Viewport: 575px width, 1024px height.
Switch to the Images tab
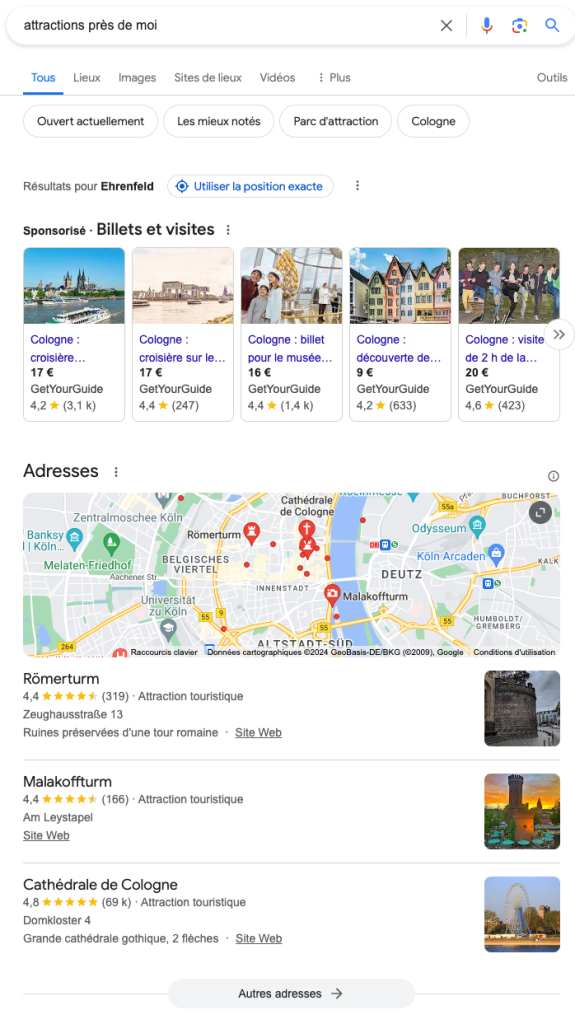click(x=137, y=78)
